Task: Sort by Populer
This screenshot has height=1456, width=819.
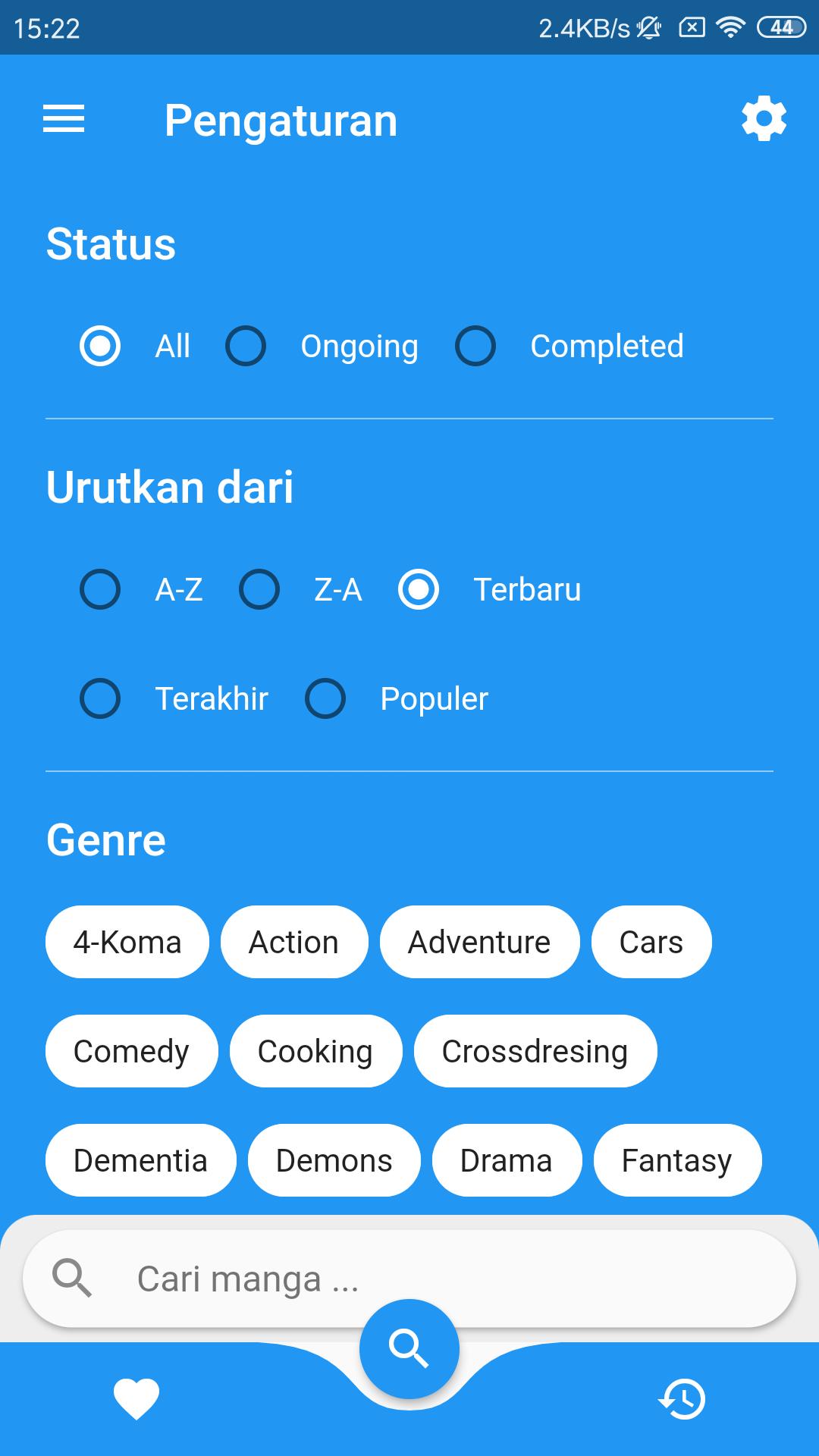Action: (x=326, y=698)
